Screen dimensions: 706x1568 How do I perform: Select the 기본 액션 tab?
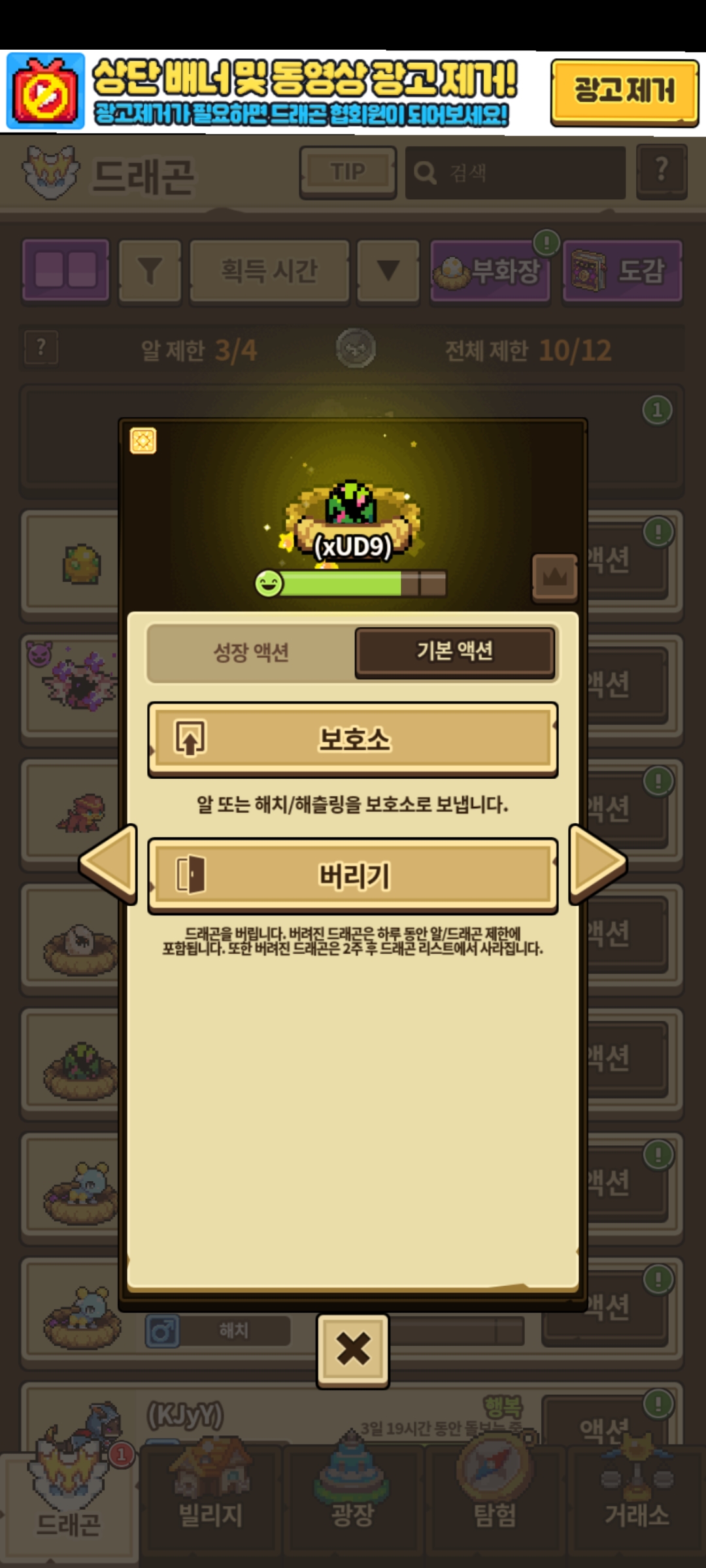(455, 651)
